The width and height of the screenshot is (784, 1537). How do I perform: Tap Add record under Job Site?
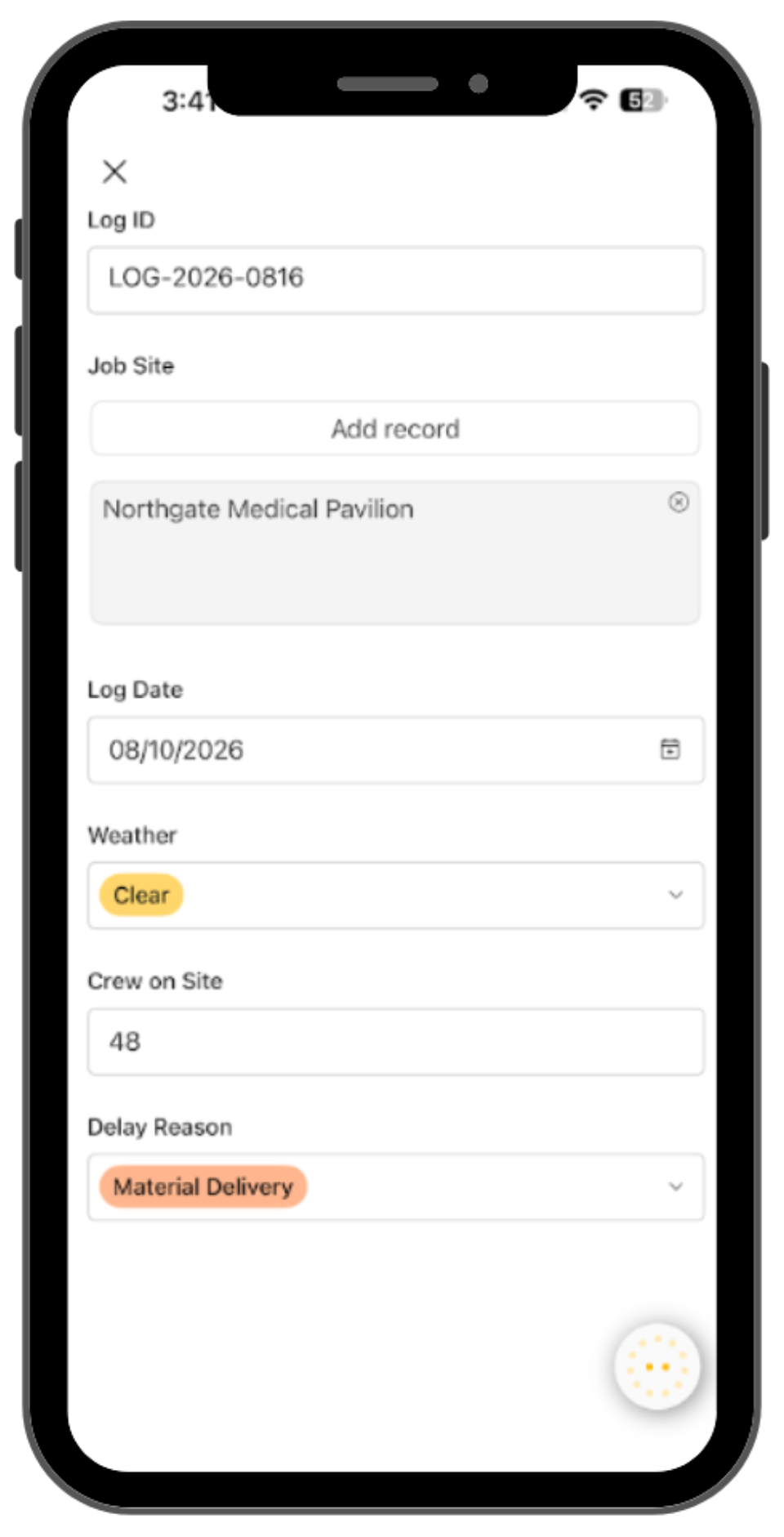[395, 428]
